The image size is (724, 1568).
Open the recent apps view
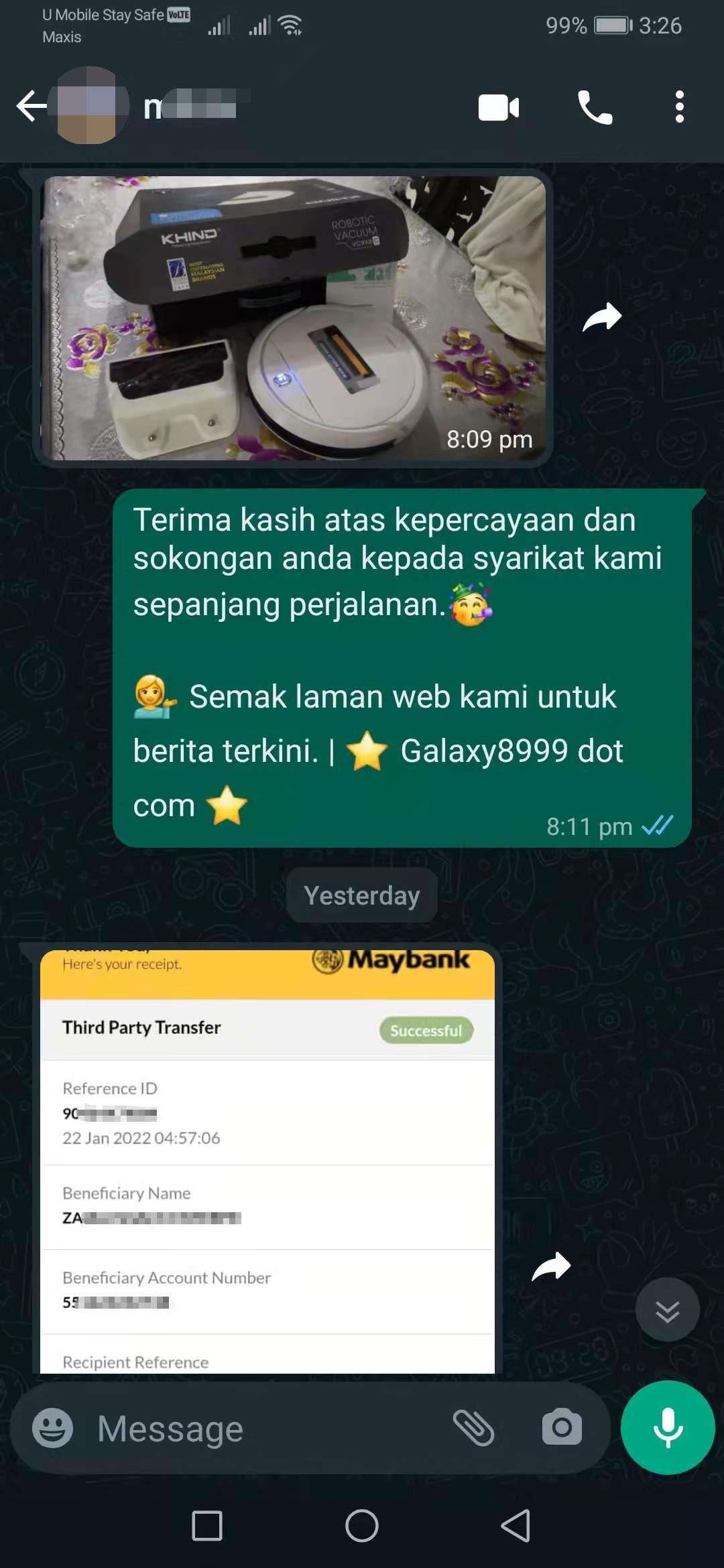click(207, 1526)
